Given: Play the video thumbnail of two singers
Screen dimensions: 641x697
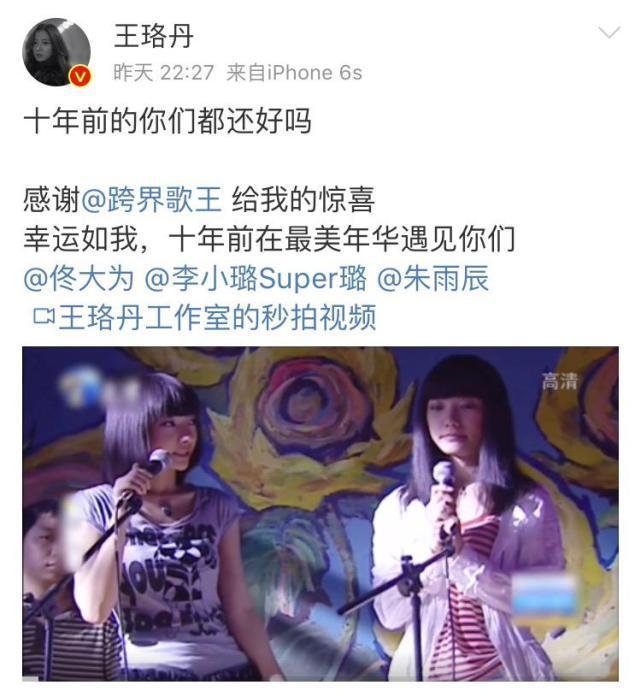Looking at the screenshot, I should pos(320,514).
